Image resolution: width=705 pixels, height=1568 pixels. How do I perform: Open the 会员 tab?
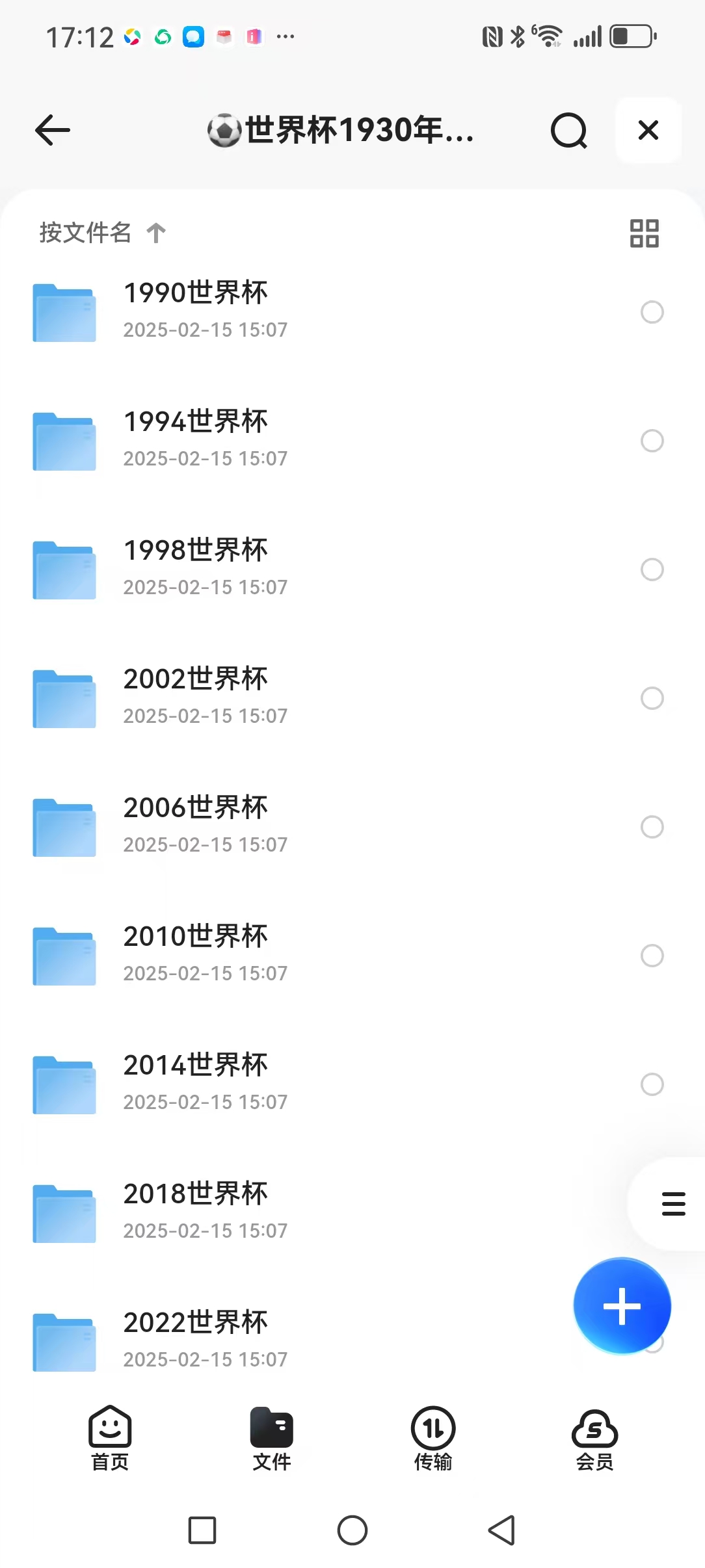pos(594,1438)
